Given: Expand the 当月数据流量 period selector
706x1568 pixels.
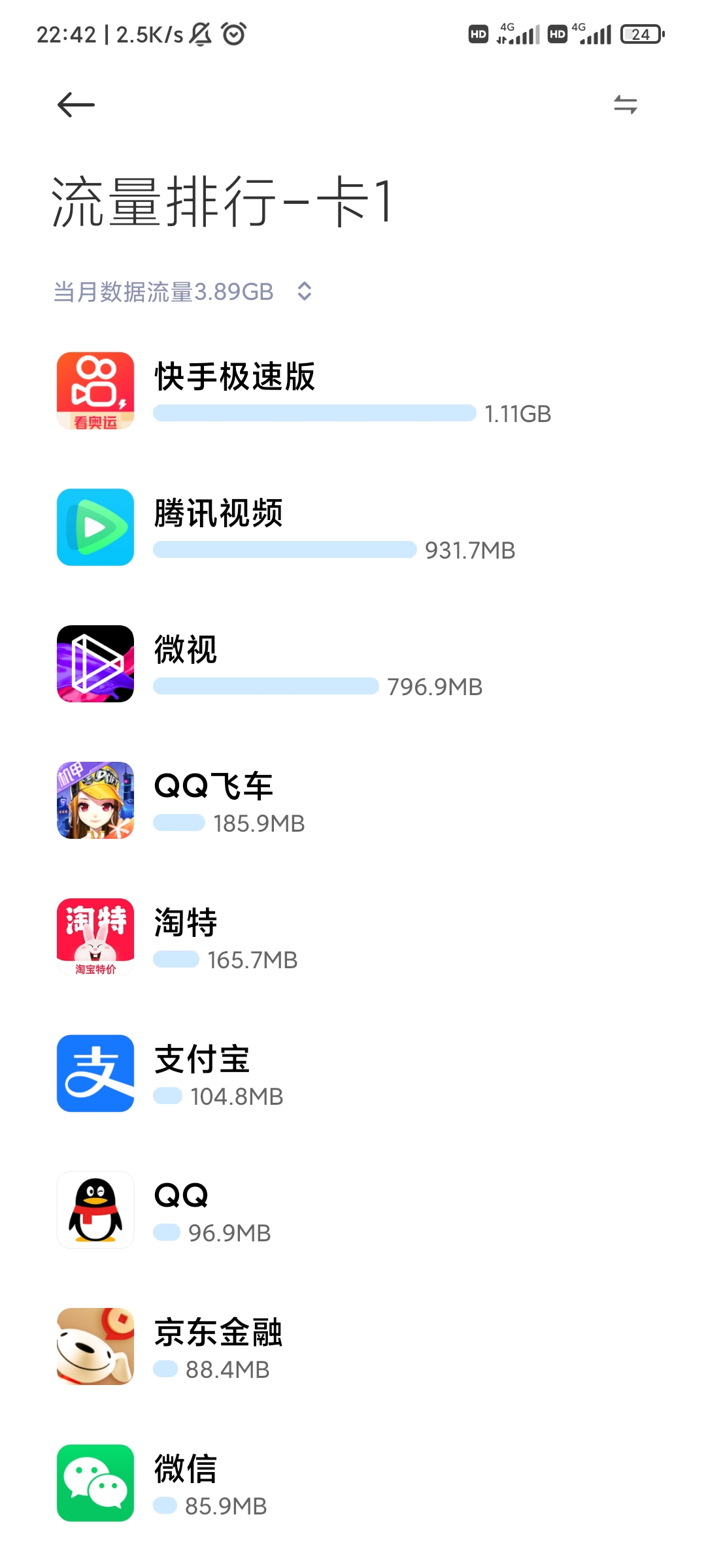Looking at the screenshot, I should (183, 291).
